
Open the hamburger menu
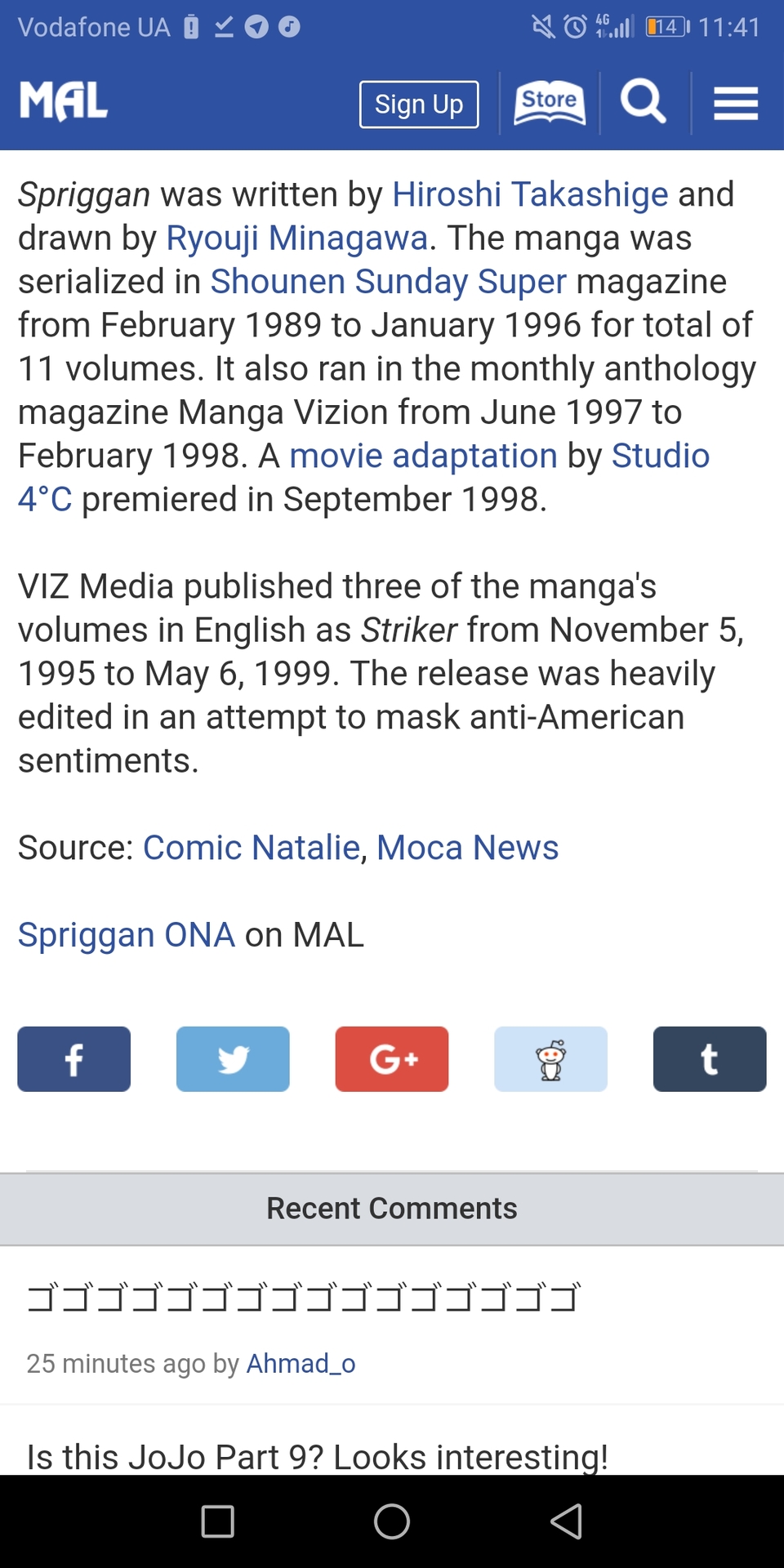tap(736, 104)
